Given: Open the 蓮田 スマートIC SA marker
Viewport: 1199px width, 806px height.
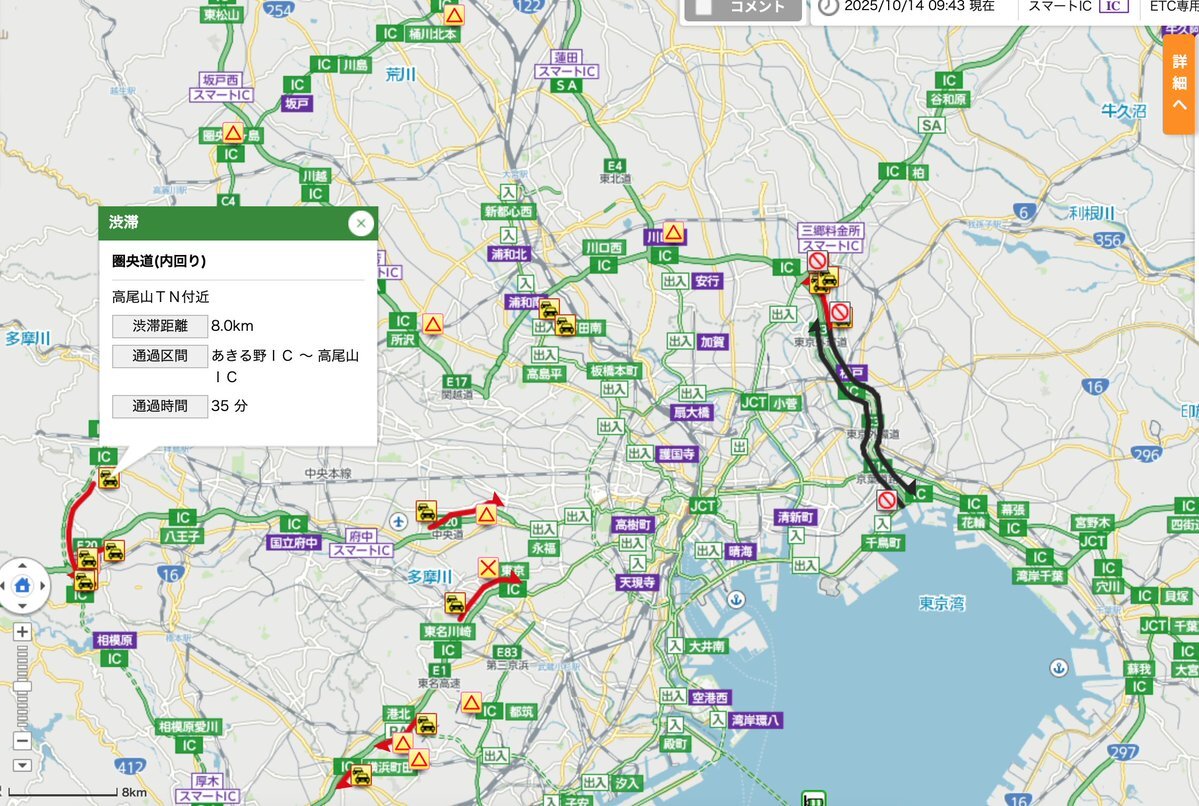Looking at the screenshot, I should [567, 71].
